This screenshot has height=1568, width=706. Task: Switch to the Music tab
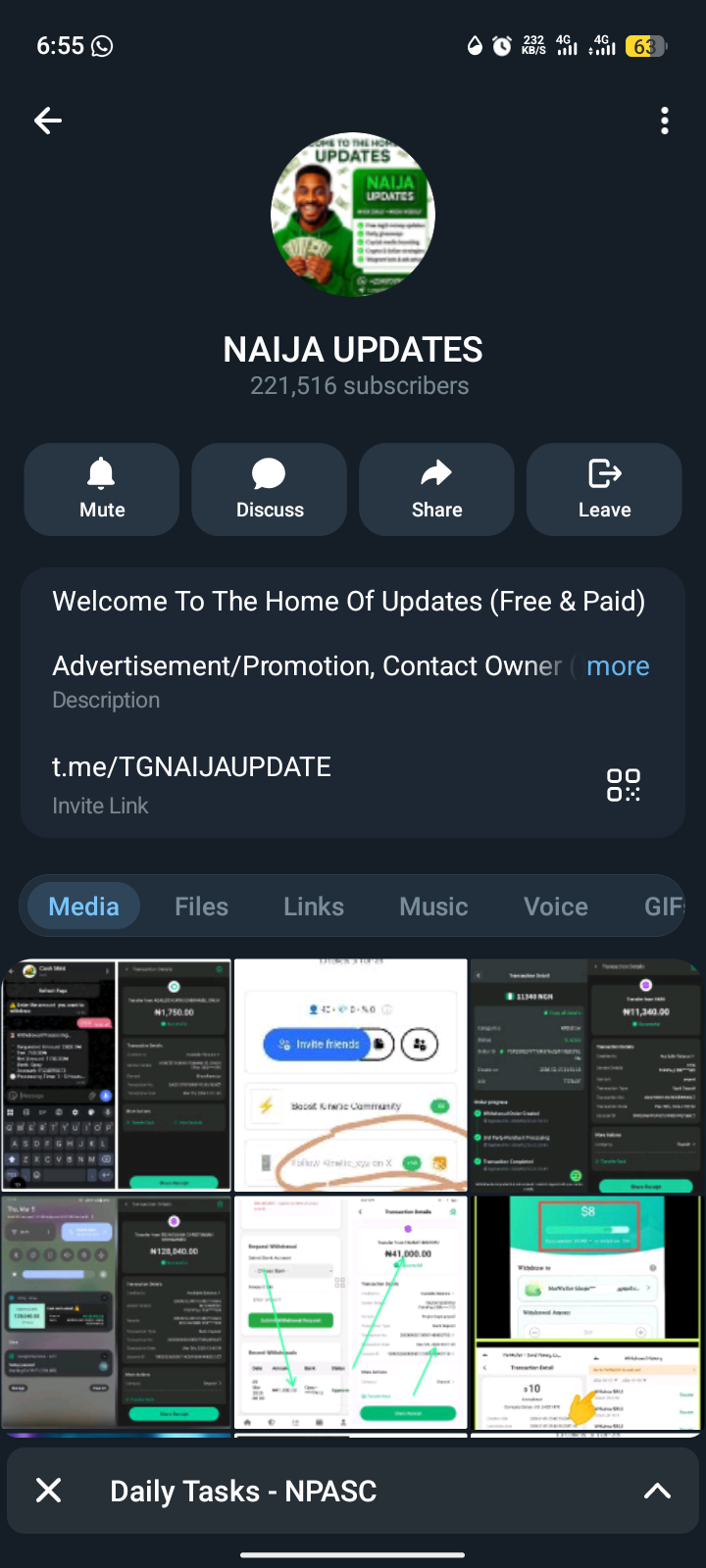click(x=433, y=906)
